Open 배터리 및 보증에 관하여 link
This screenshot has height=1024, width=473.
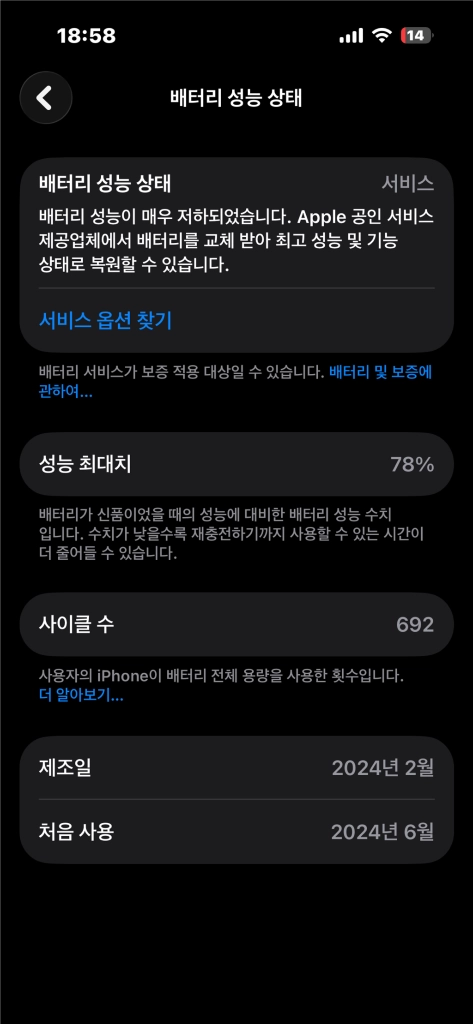pos(380,373)
